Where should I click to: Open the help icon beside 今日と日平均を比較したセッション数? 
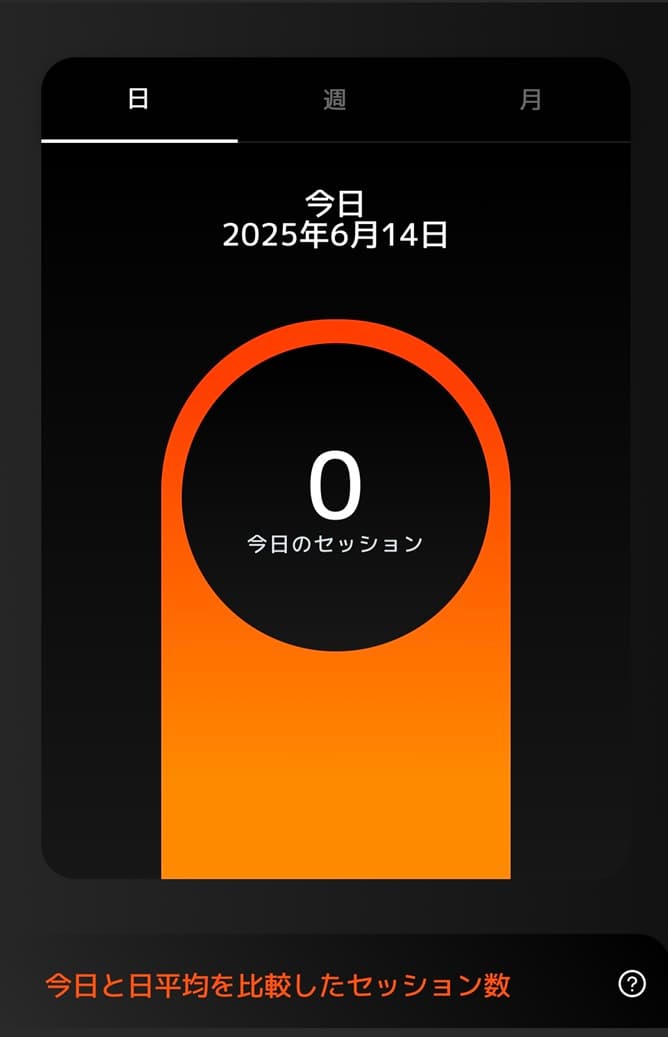click(x=632, y=985)
